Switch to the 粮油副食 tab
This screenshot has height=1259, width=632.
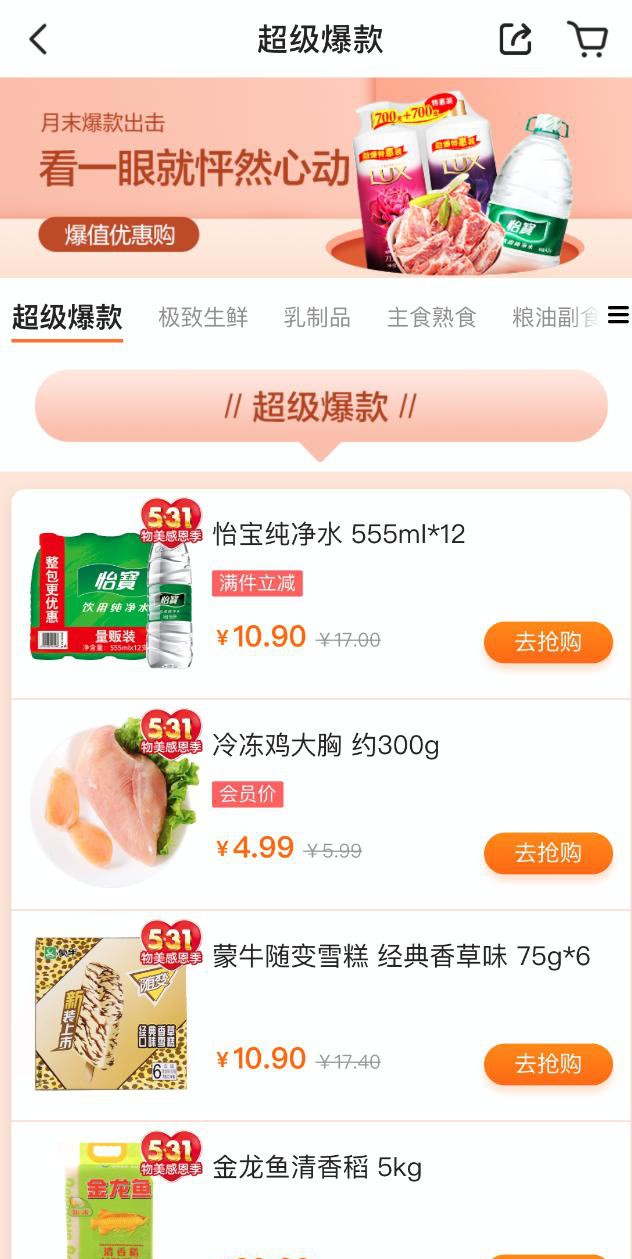coord(553,318)
